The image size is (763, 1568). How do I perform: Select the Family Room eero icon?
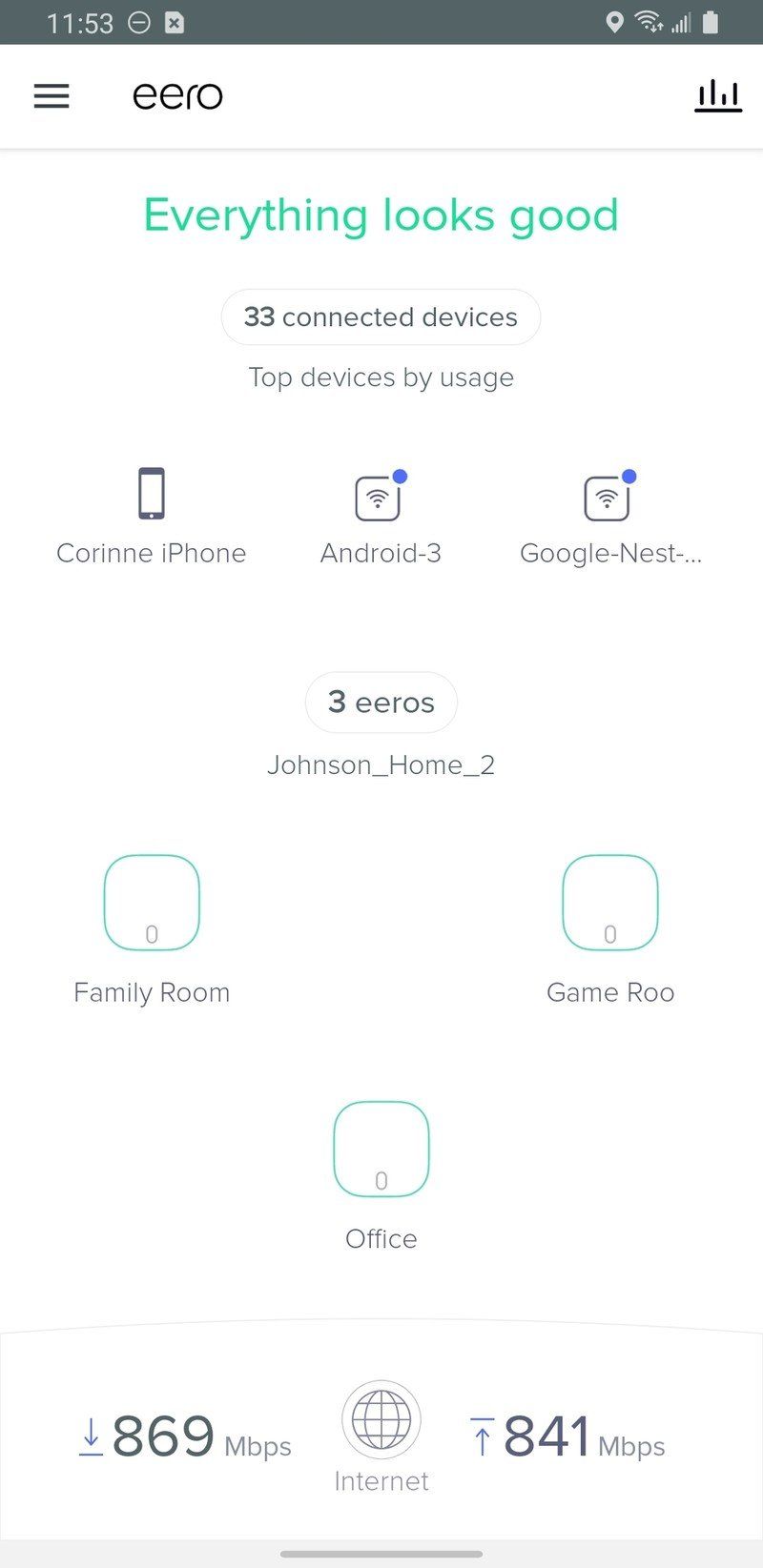pyautogui.click(x=151, y=903)
